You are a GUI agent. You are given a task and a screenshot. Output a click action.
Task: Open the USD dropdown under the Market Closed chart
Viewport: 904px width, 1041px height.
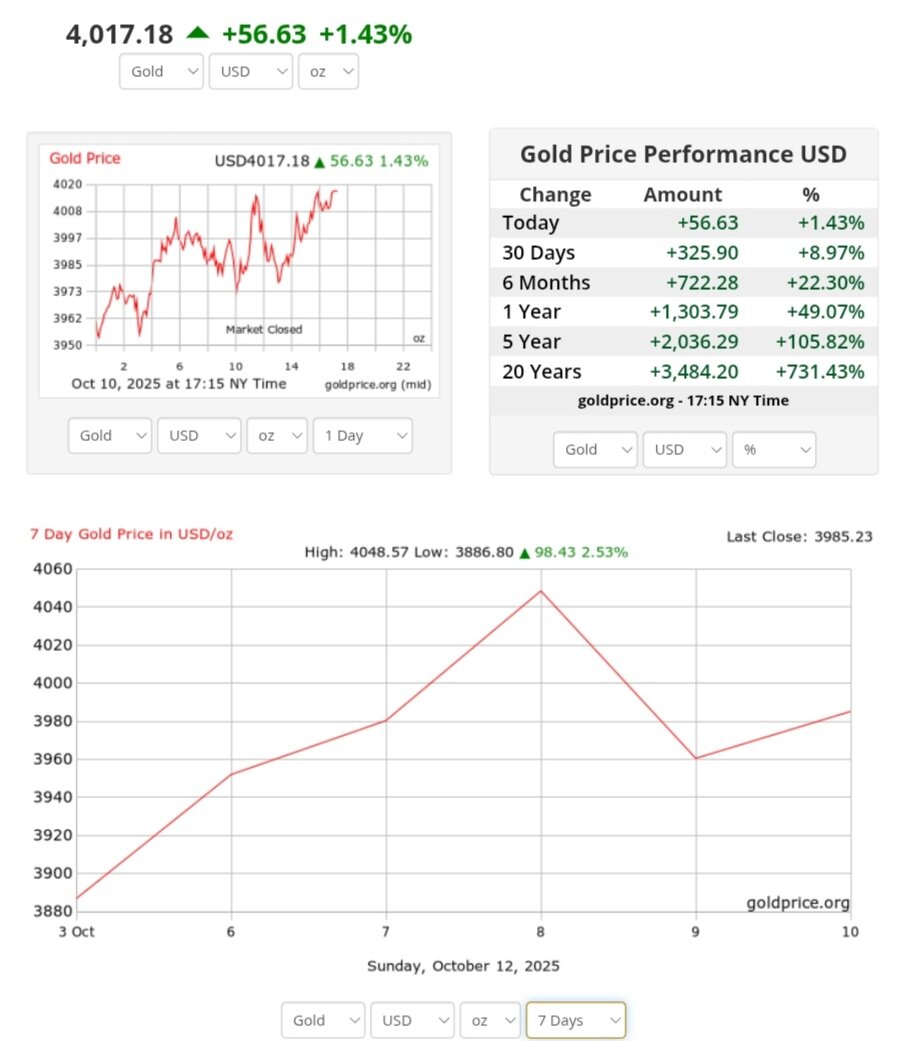coord(199,436)
